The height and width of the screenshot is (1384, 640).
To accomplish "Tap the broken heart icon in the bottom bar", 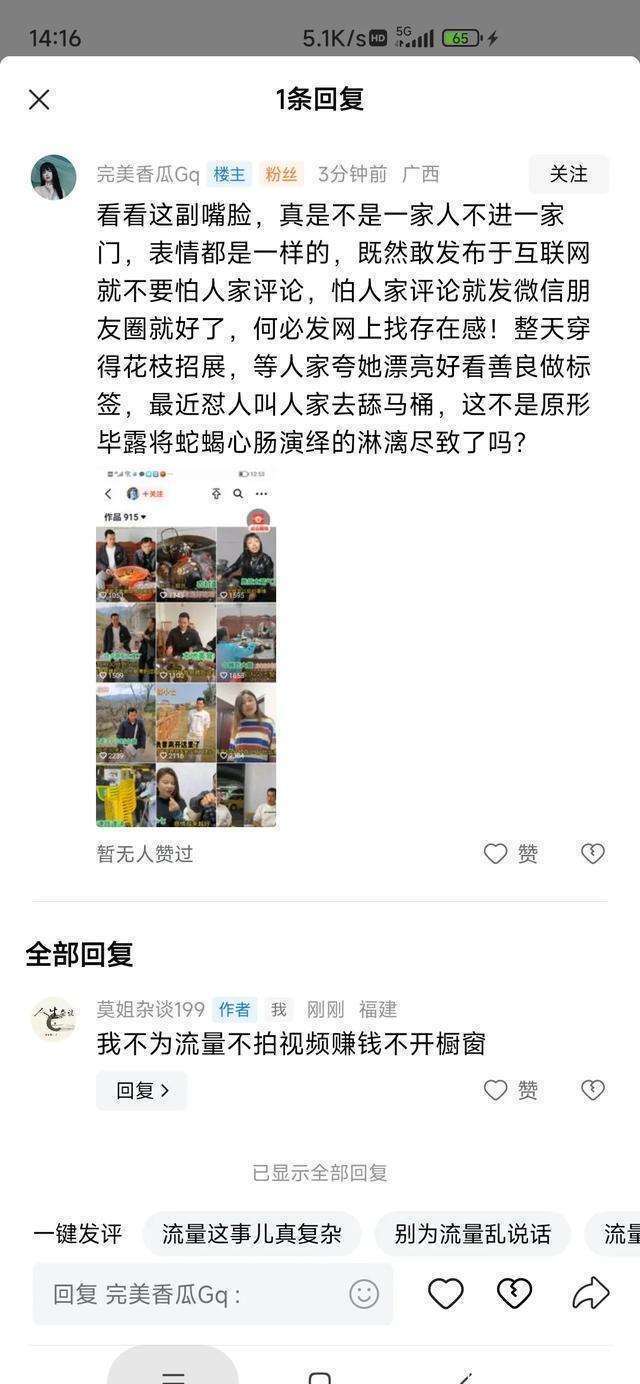I will click(515, 1294).
